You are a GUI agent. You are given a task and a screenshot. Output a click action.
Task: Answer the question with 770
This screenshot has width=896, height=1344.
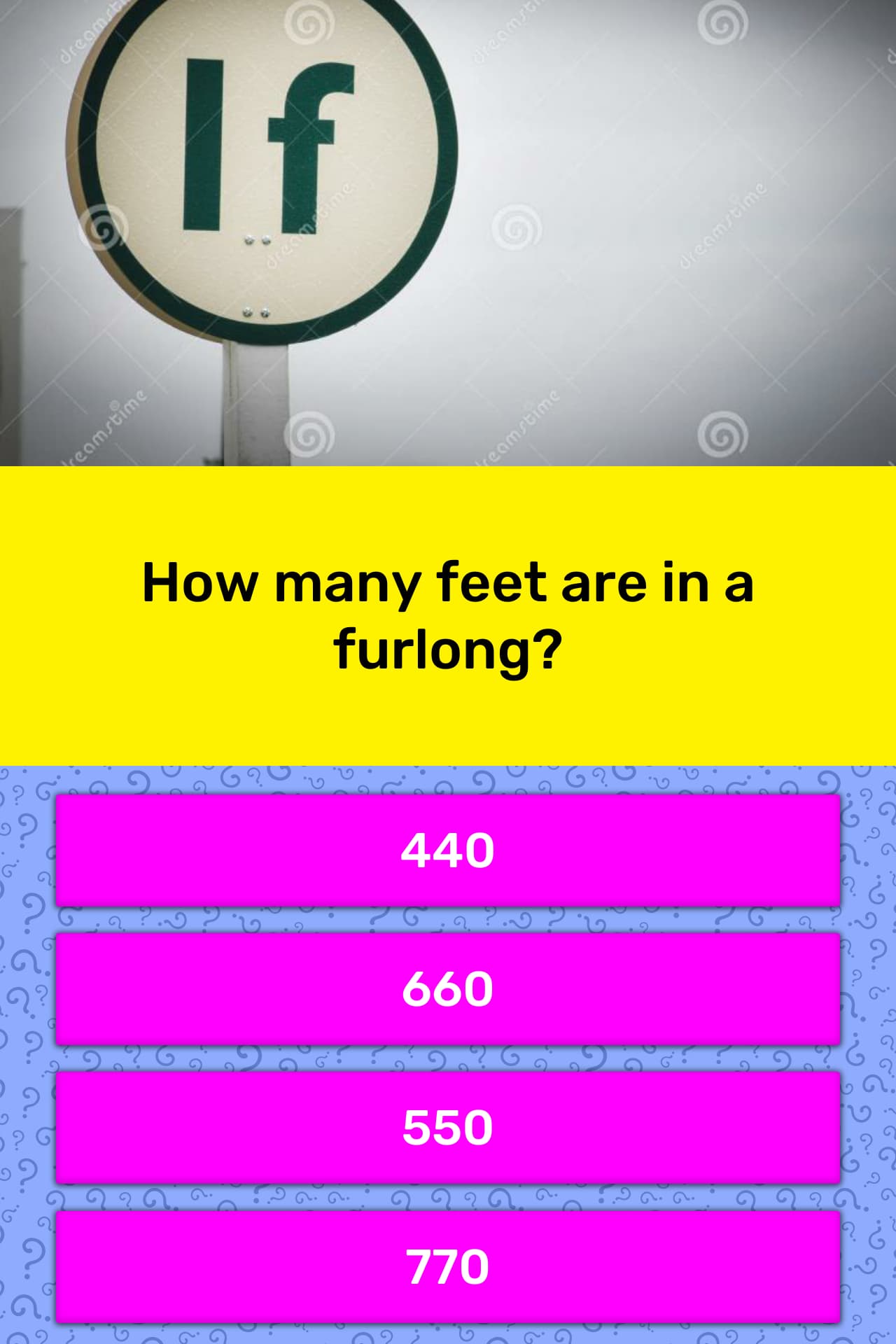448,1266
